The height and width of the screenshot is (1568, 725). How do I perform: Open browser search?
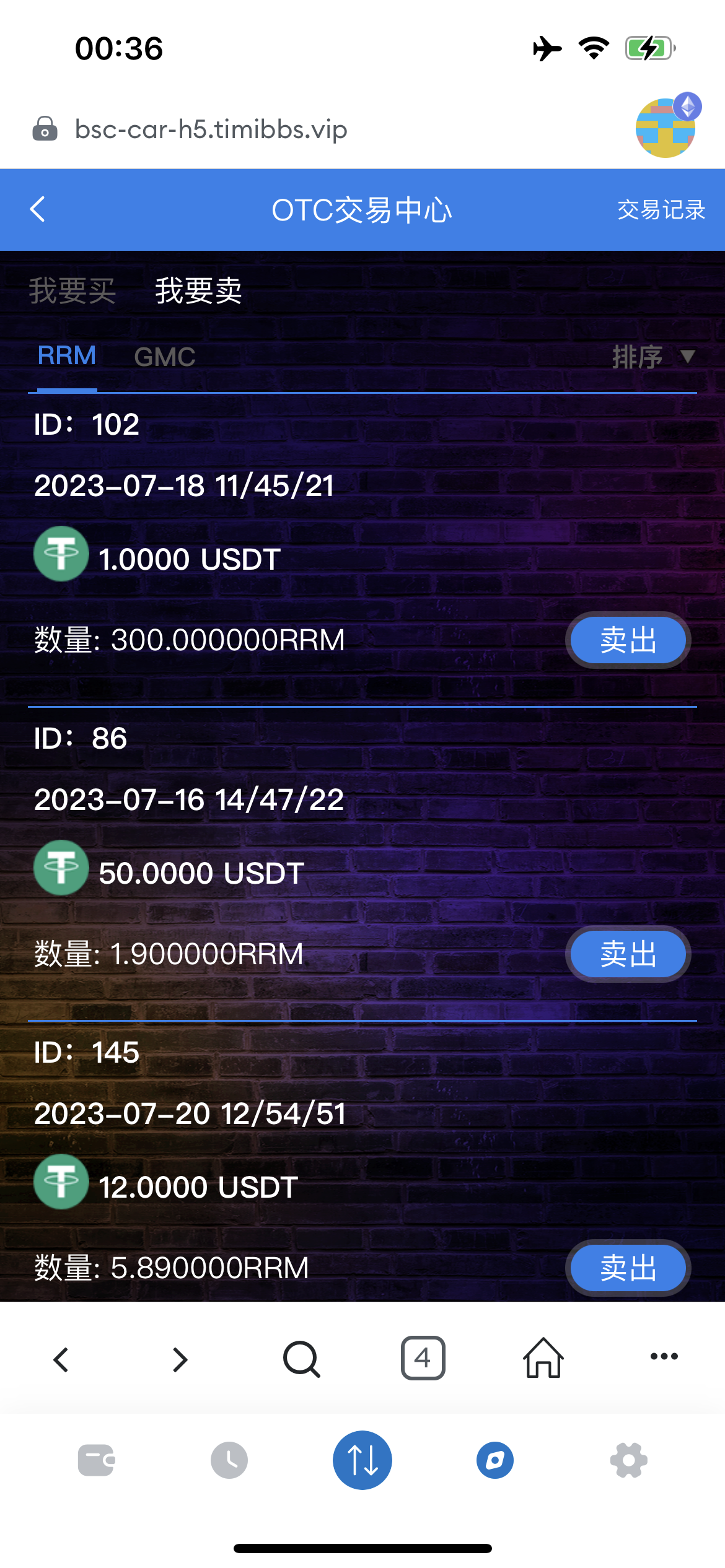click(302, 1359)
